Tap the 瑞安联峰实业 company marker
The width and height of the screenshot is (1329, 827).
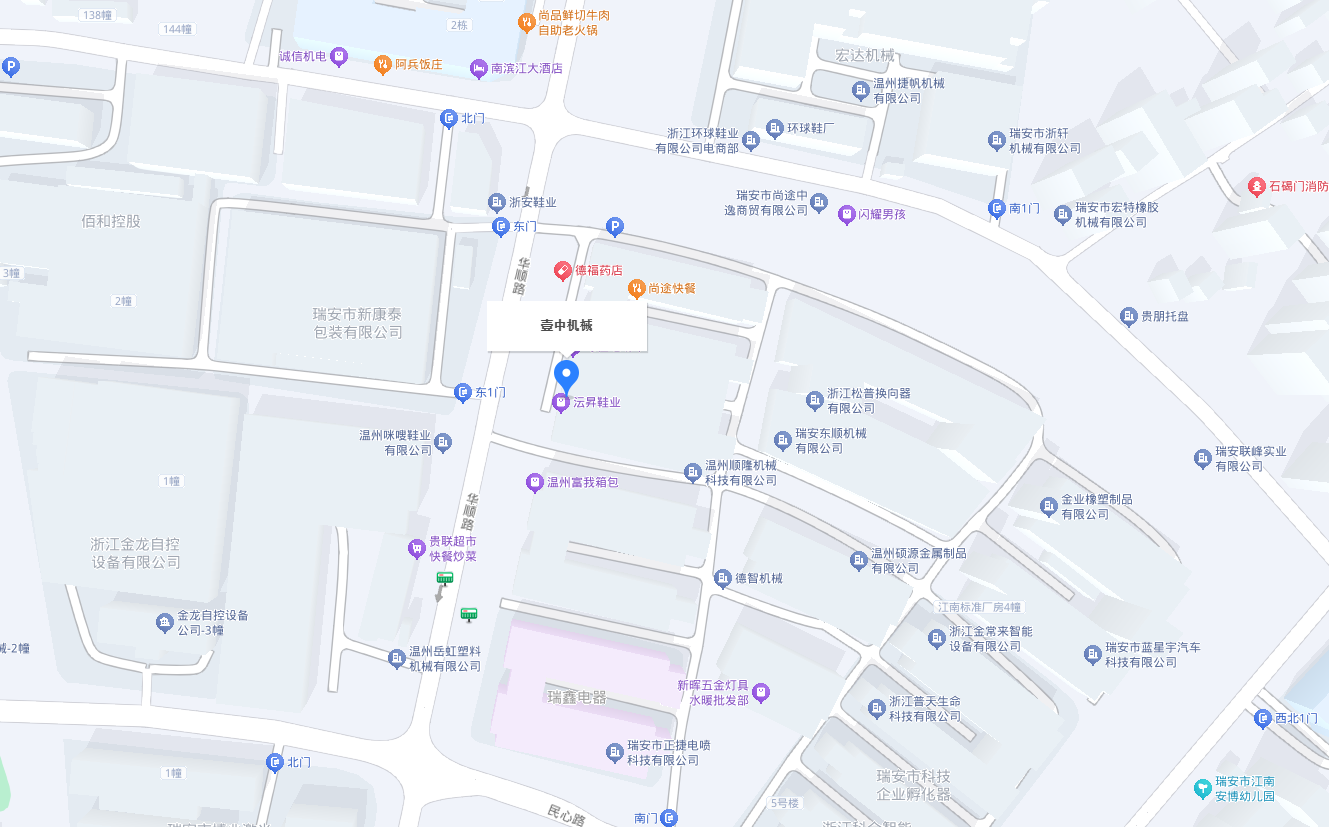tap(1203, 458)
